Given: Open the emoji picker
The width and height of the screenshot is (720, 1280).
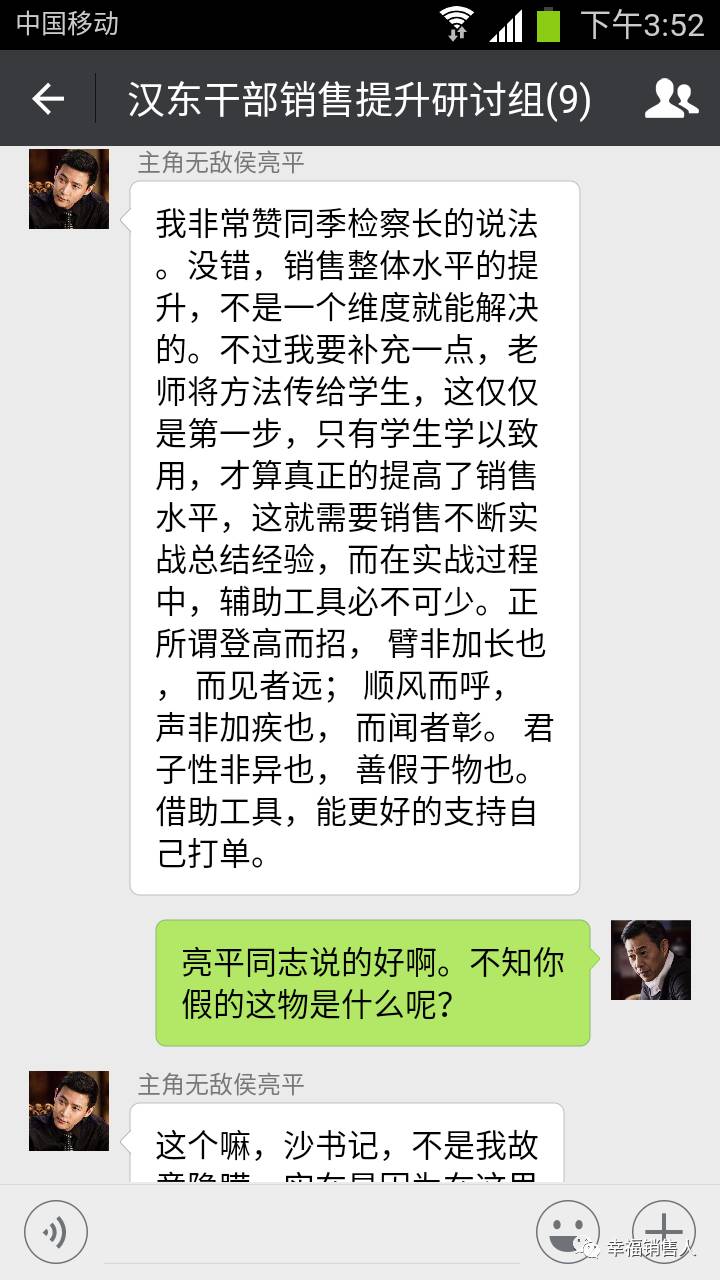Looking at the screenshot, I should pyautogui.click(x=568, y=1231).
